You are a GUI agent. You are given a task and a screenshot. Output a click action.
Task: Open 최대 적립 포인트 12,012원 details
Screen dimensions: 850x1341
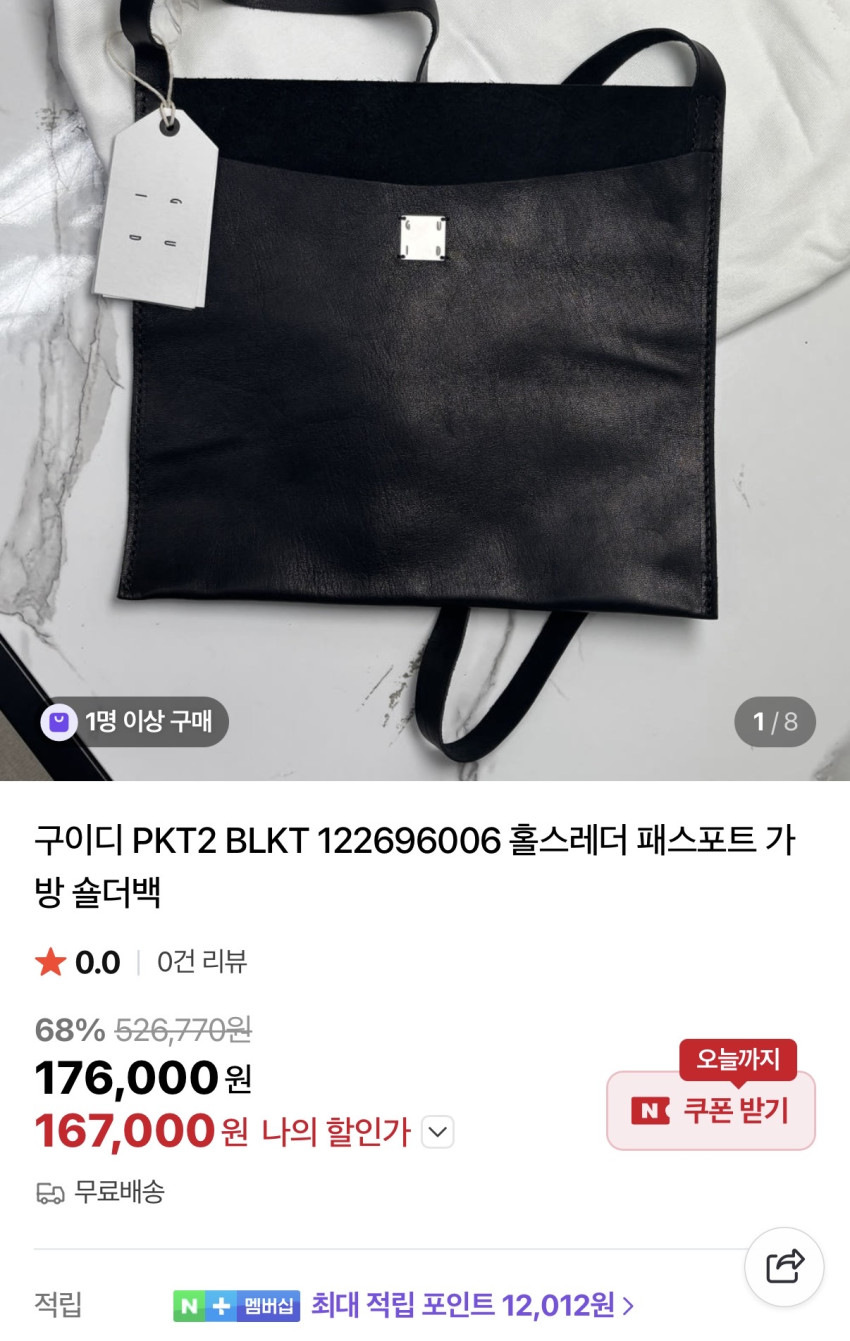click(x=472, y=1304)
